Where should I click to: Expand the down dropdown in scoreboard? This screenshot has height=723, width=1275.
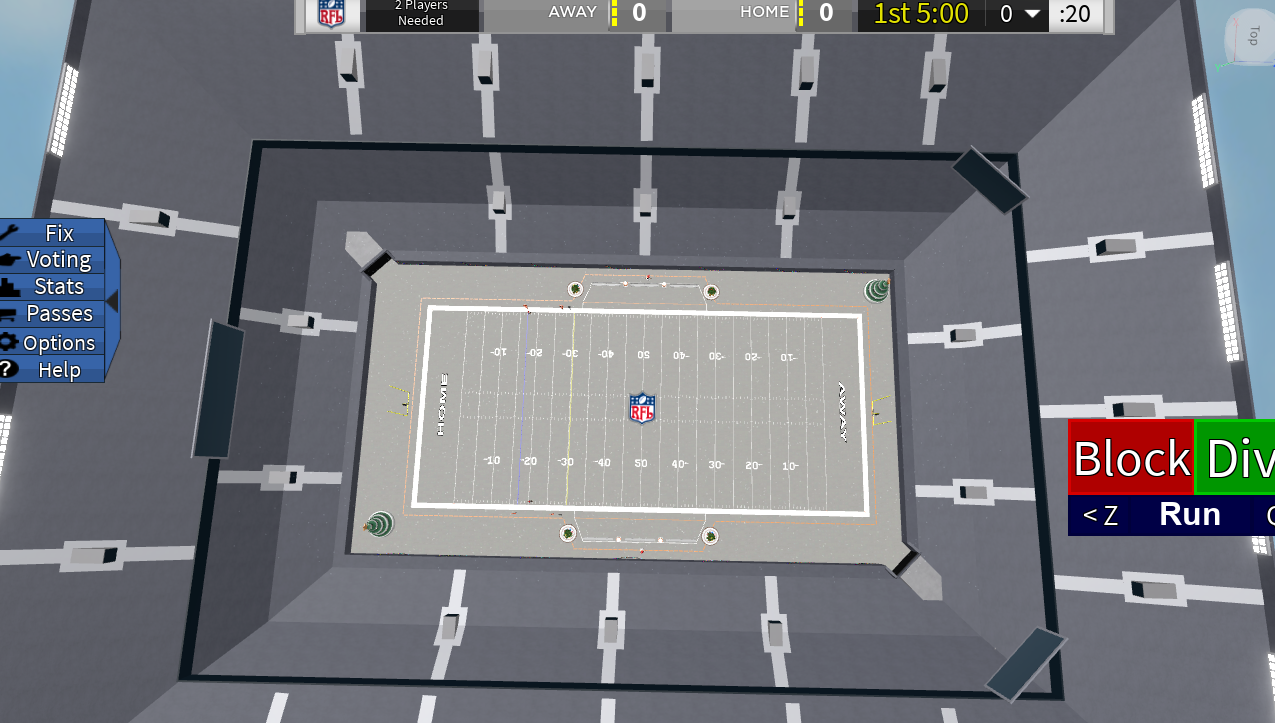[x=1033, y=14]
